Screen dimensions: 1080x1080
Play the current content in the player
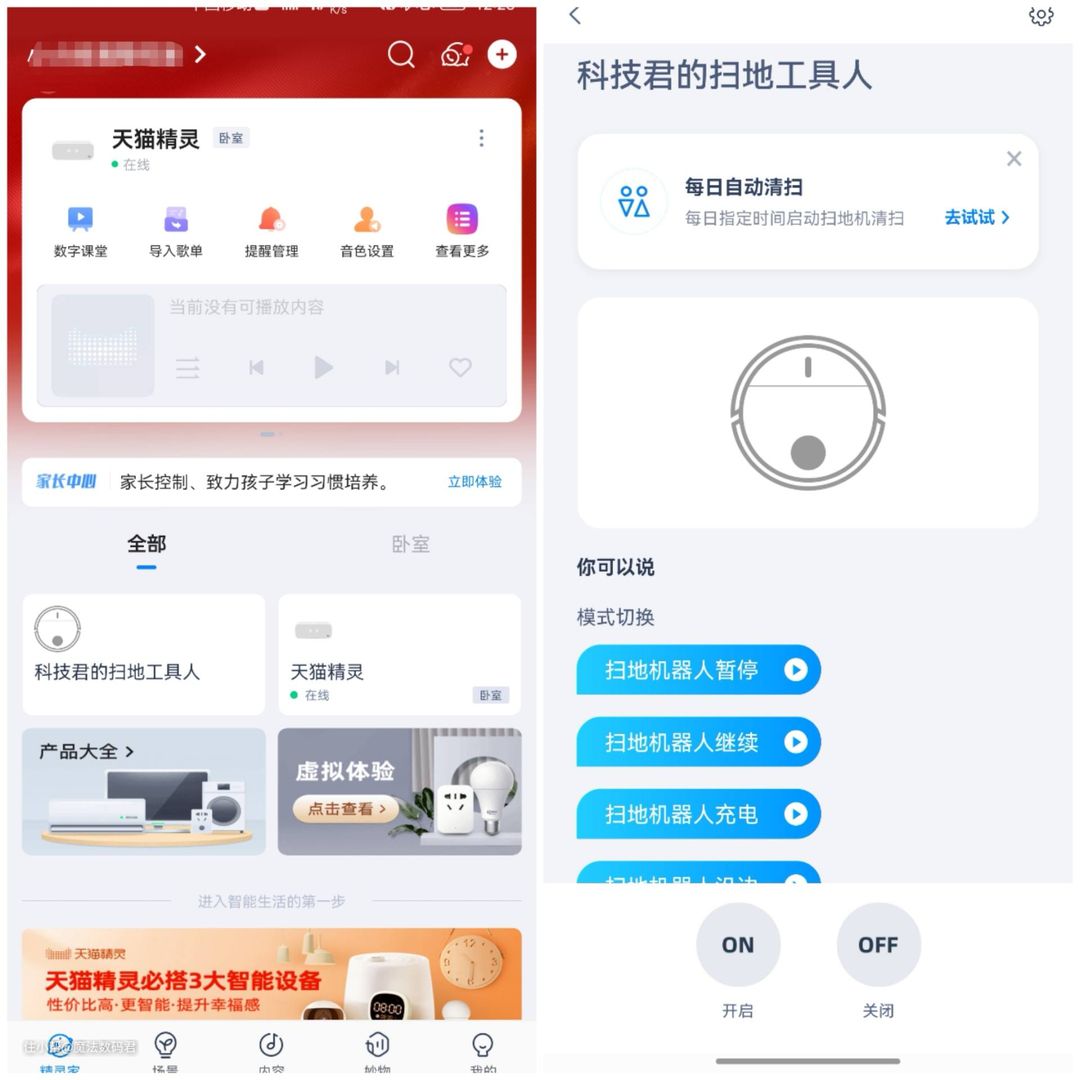323,367
